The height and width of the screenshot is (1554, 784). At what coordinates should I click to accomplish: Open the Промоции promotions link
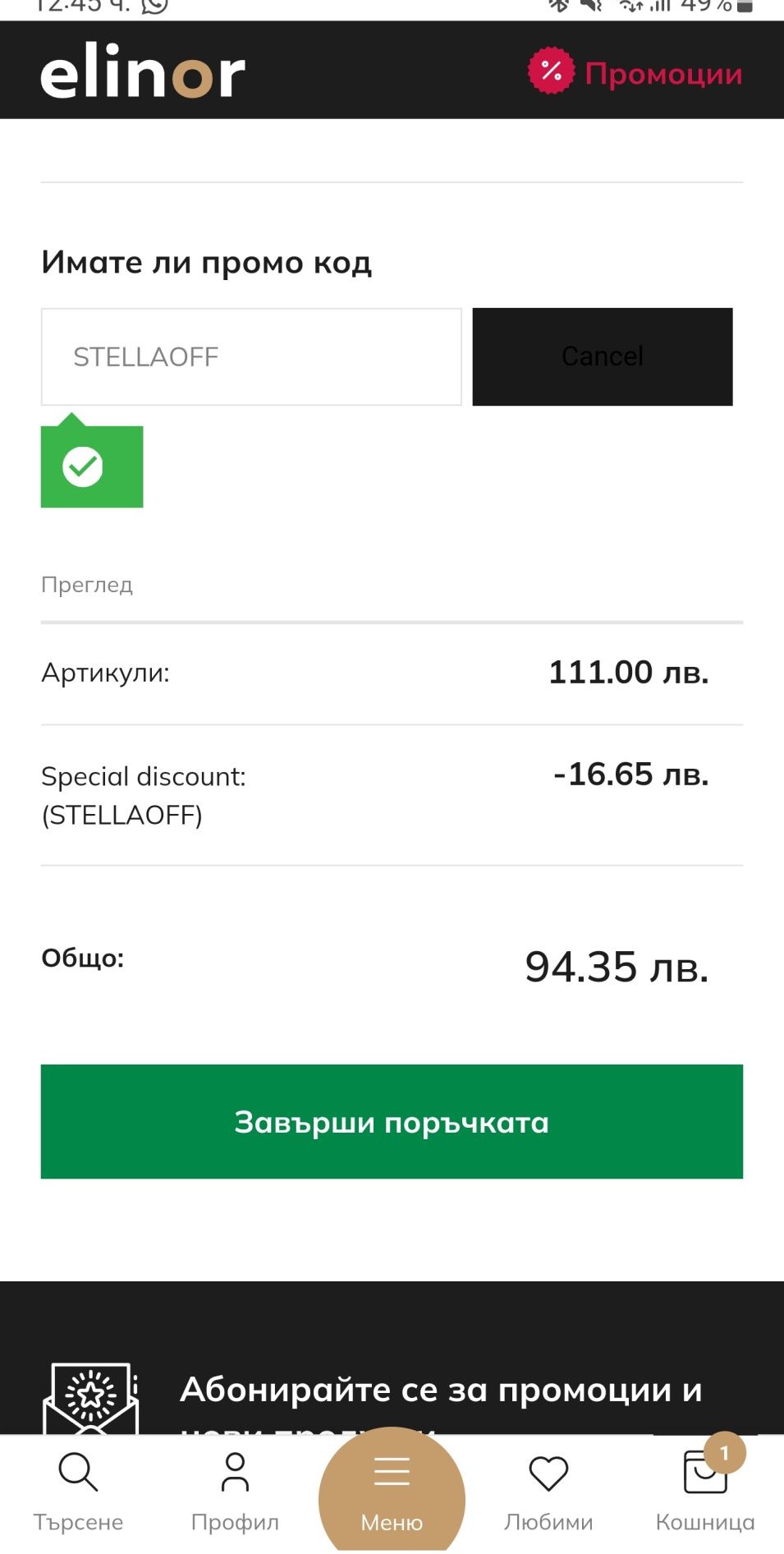[635, 72]
